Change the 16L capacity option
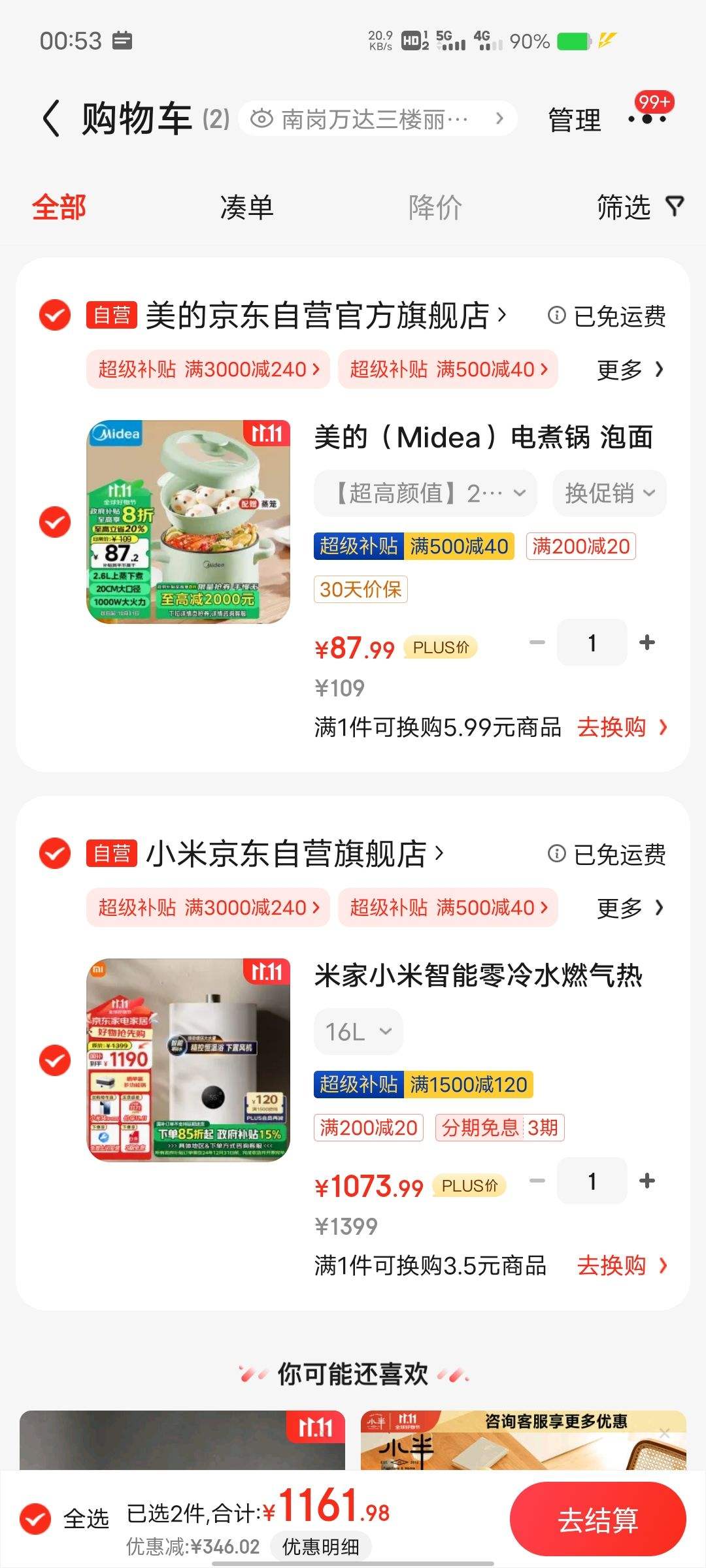 358,1032
